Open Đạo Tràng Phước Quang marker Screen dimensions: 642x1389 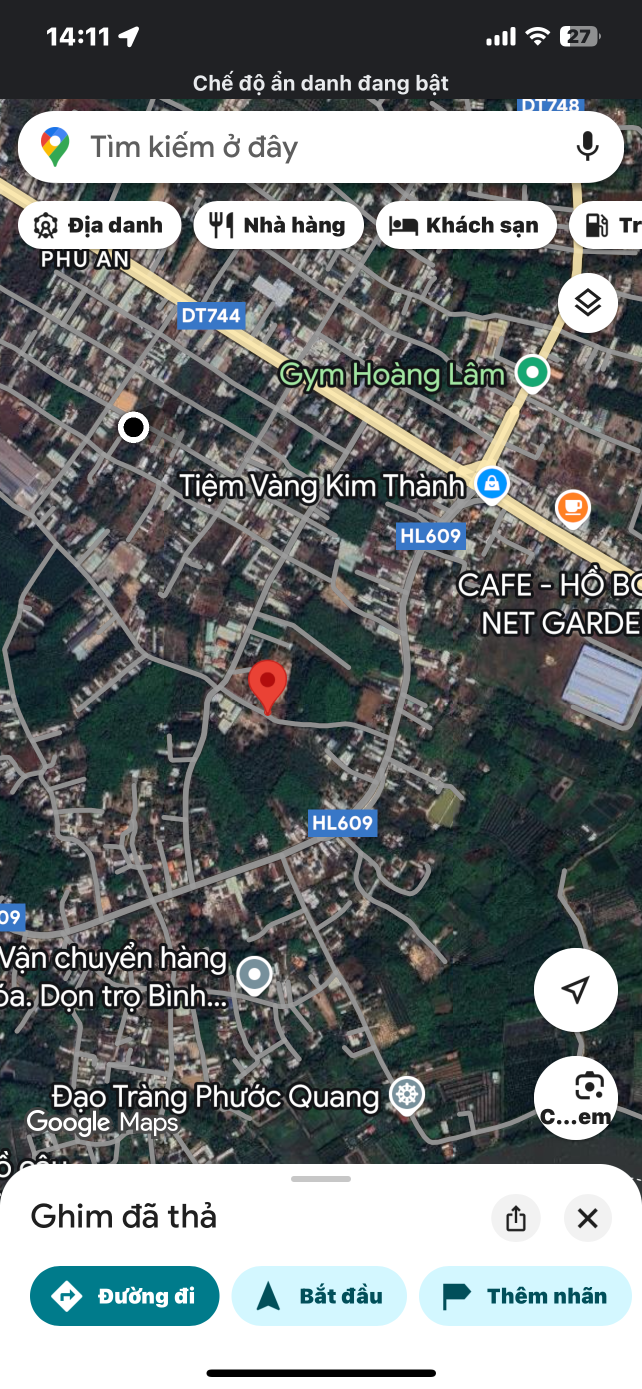coord(406,1094)
